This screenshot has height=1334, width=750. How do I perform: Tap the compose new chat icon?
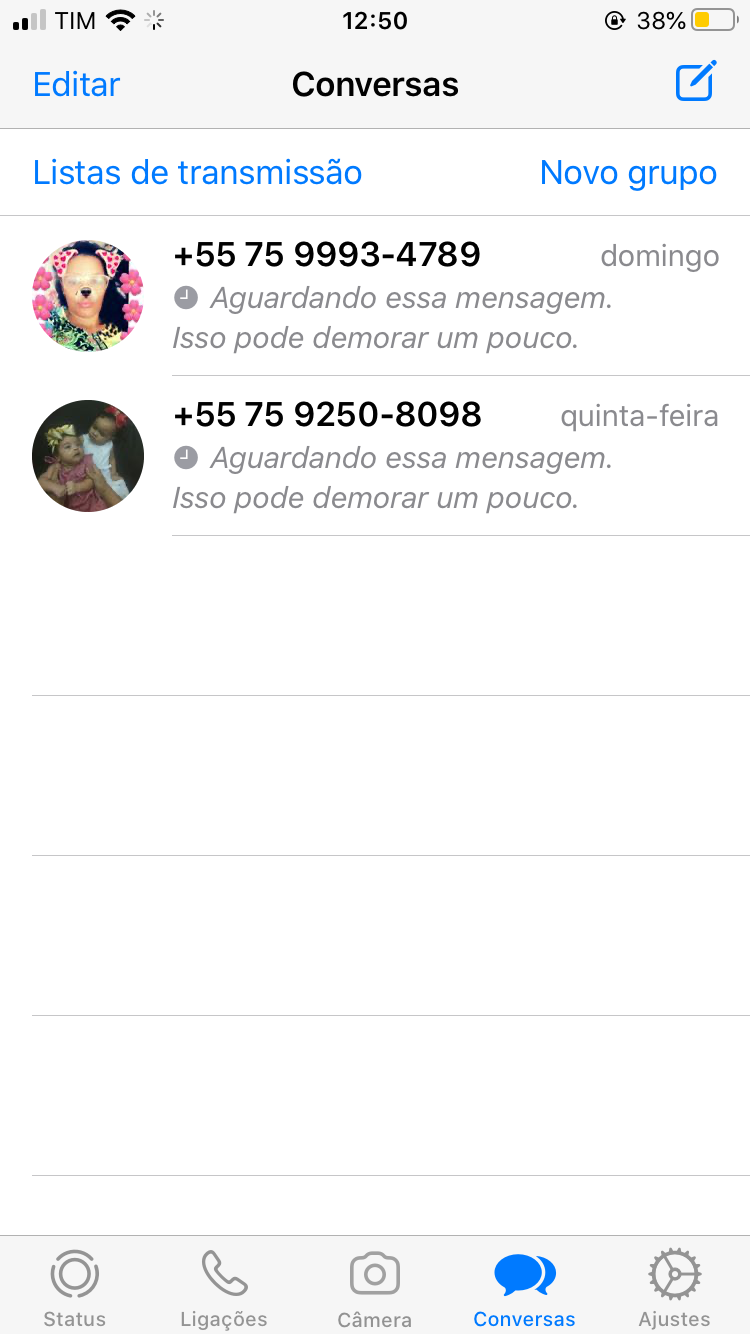696,82
